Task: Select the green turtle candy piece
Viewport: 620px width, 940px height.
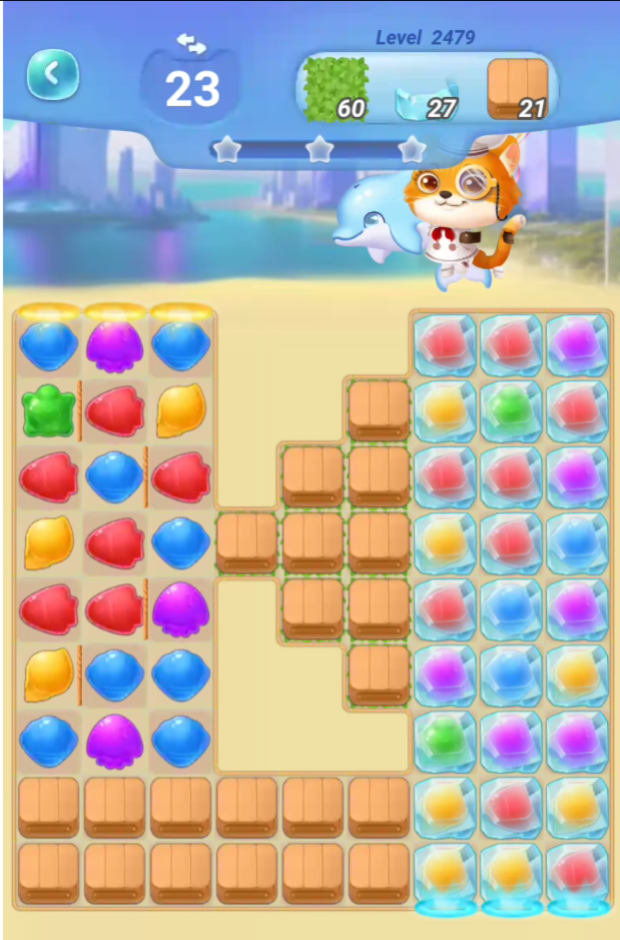Action: [x=49, y=411]
